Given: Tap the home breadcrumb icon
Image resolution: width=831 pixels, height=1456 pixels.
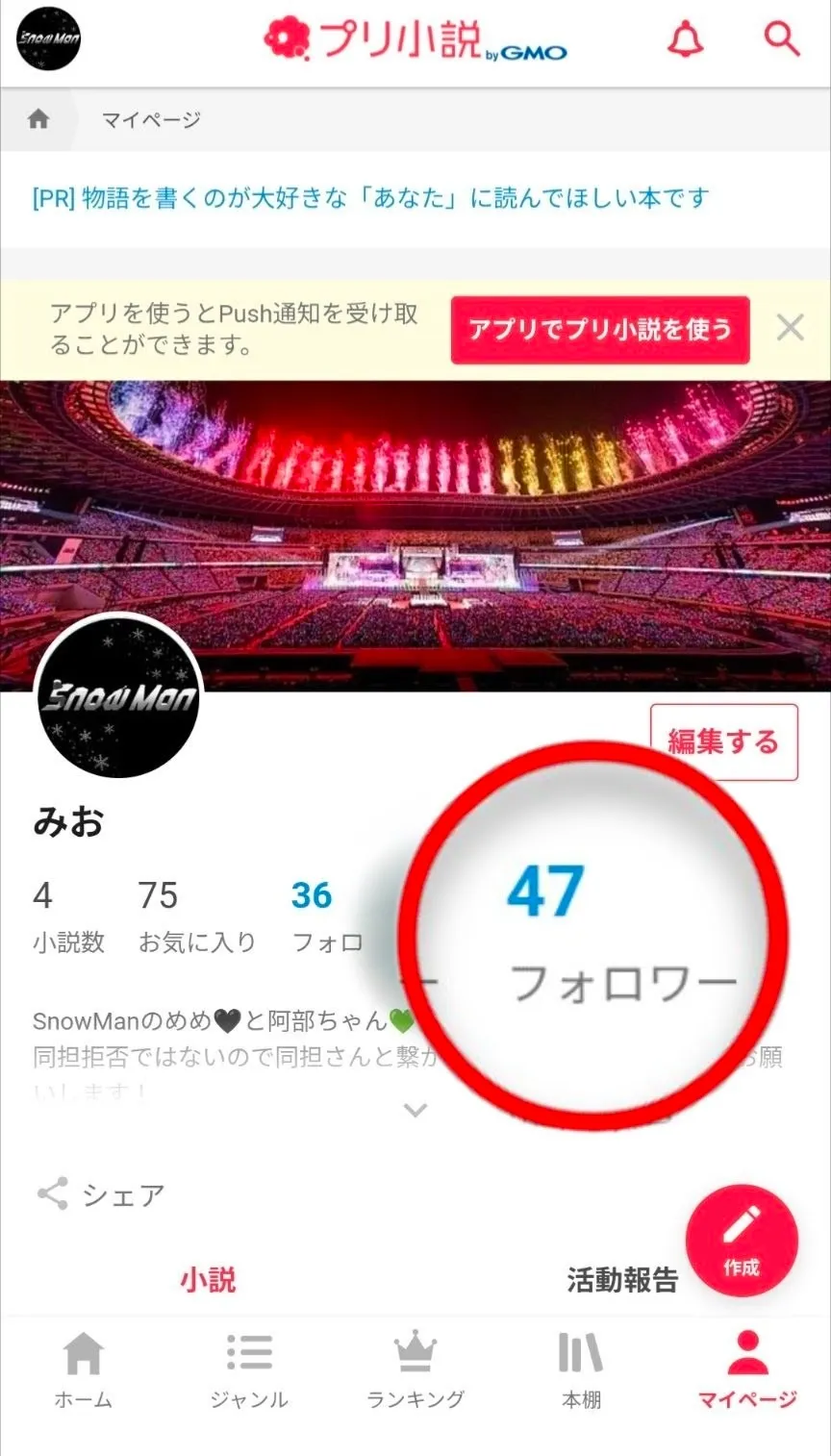Looking at the screenshot, I should click(x=38, y=119).
